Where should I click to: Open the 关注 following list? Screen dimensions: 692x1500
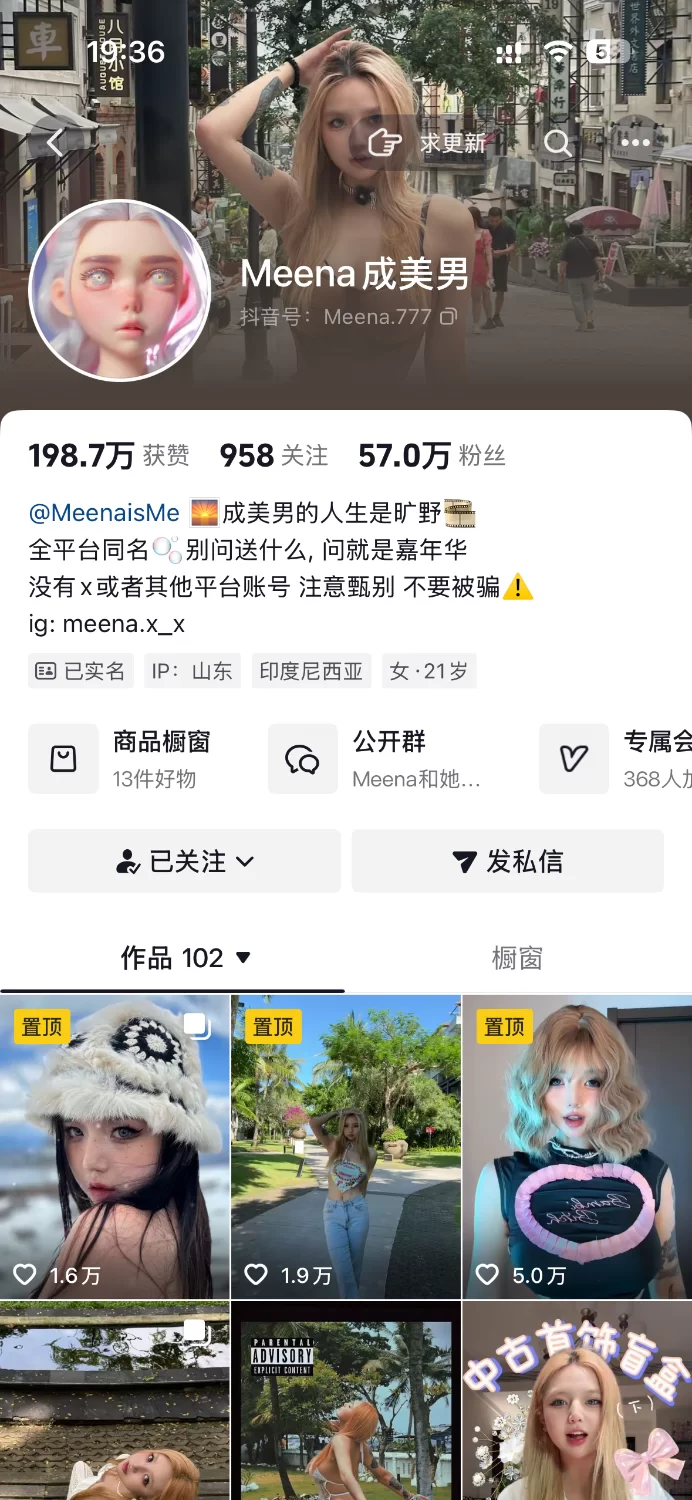click(x=274, y=456)
